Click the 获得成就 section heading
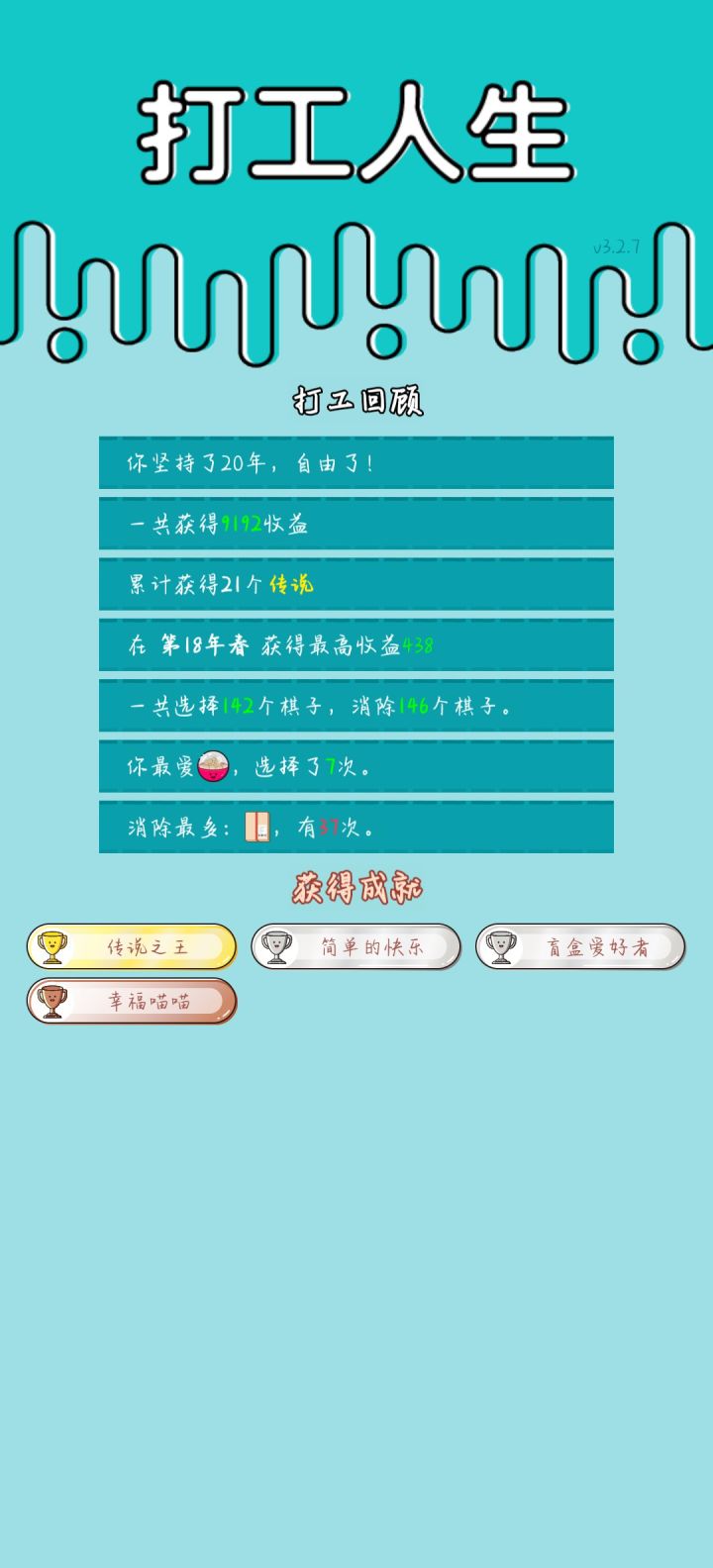 click(356, 889)
